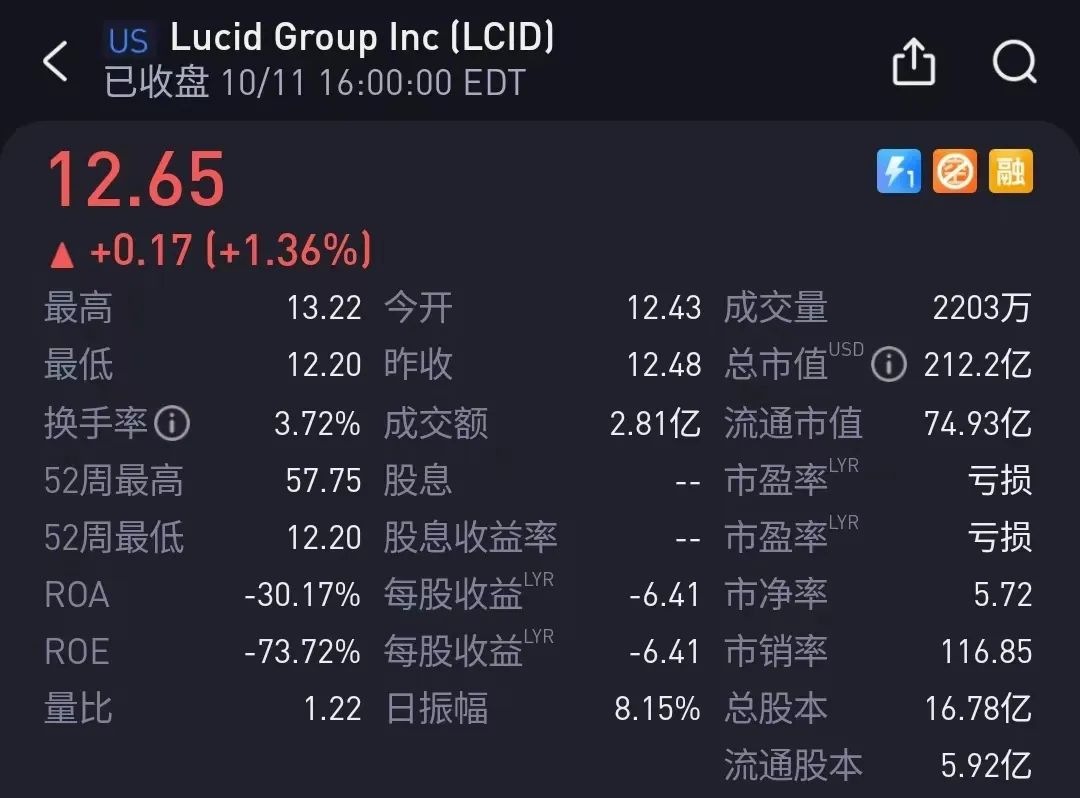Image resolution: width=1080 pixels, height=798 pixels.
Task: Open search with the magnifier icon
Action: coord(1014,64)
